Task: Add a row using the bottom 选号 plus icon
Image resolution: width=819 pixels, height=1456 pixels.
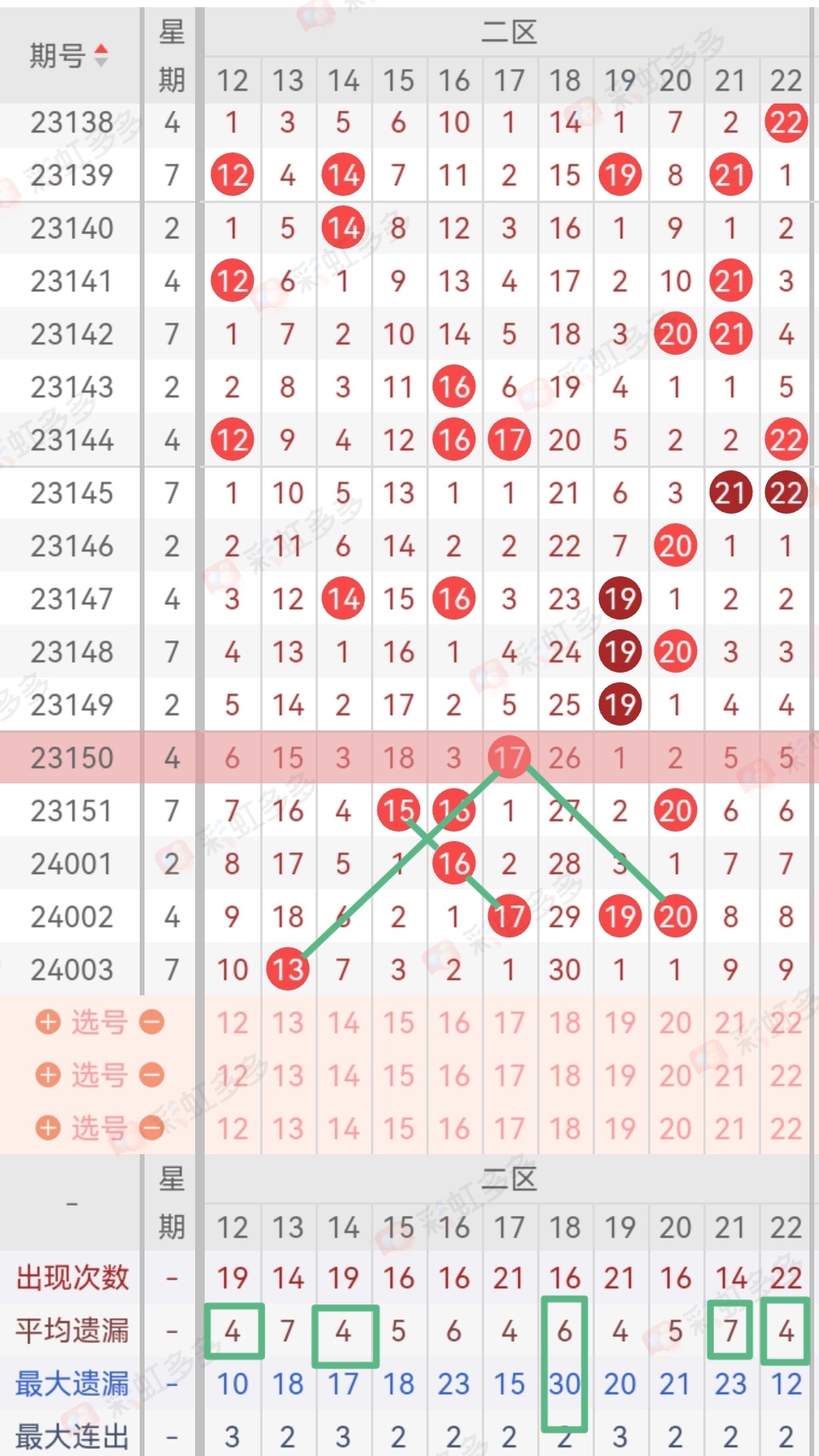Action: 48,1128
